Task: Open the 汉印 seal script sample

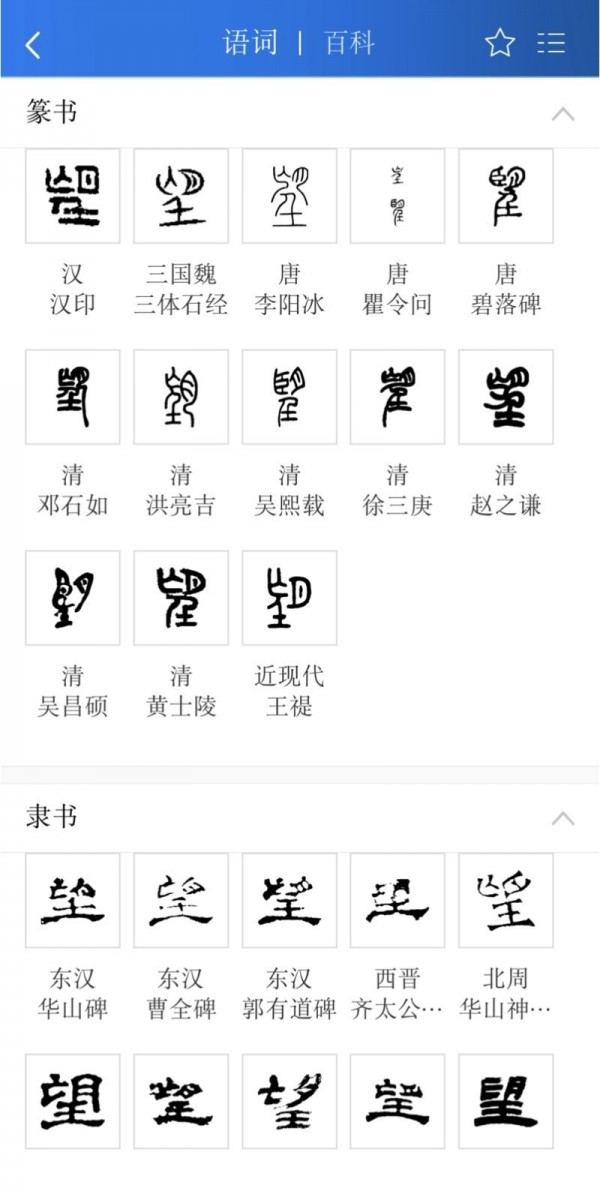Action: (x=72, y=196)
